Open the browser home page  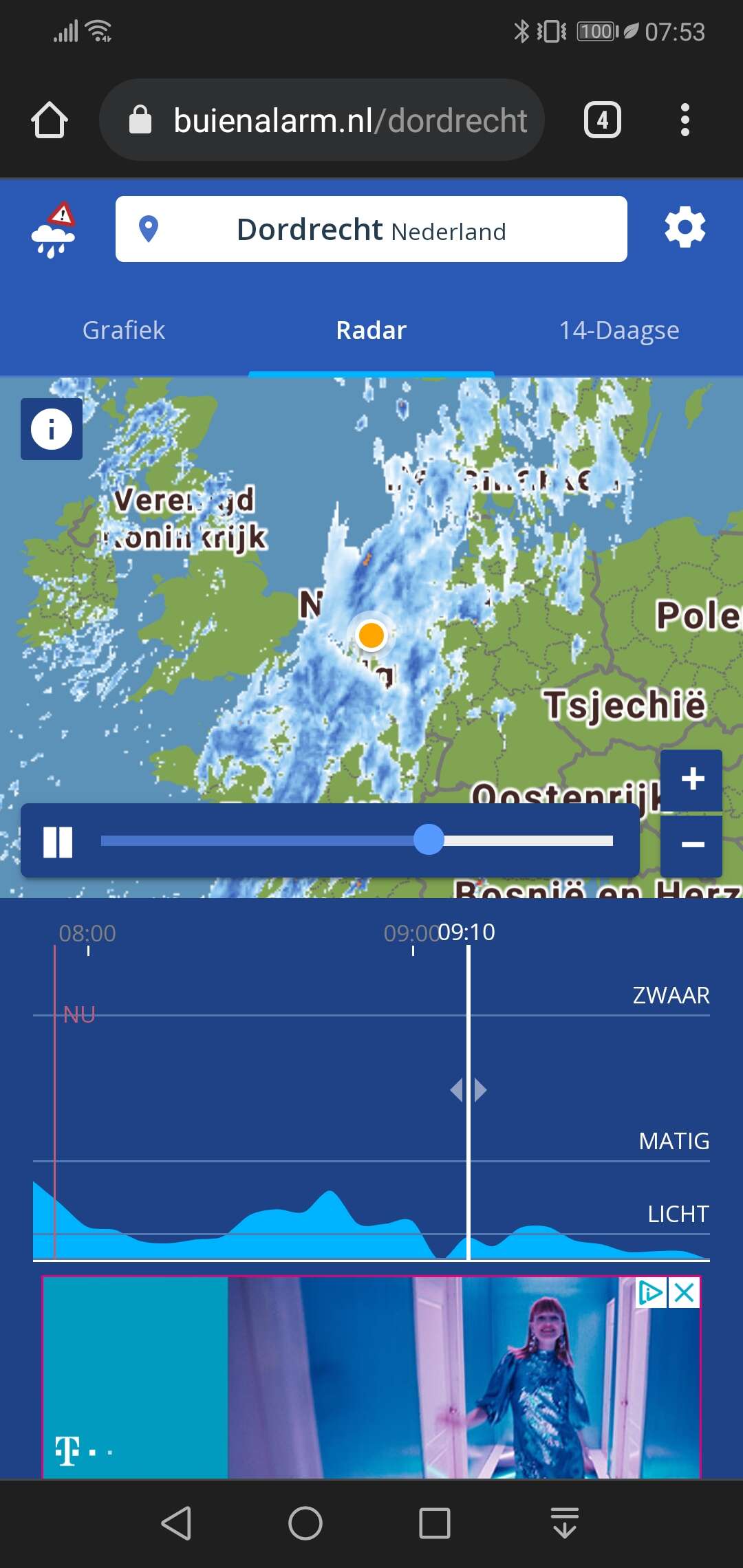click(x=50, y=120)
